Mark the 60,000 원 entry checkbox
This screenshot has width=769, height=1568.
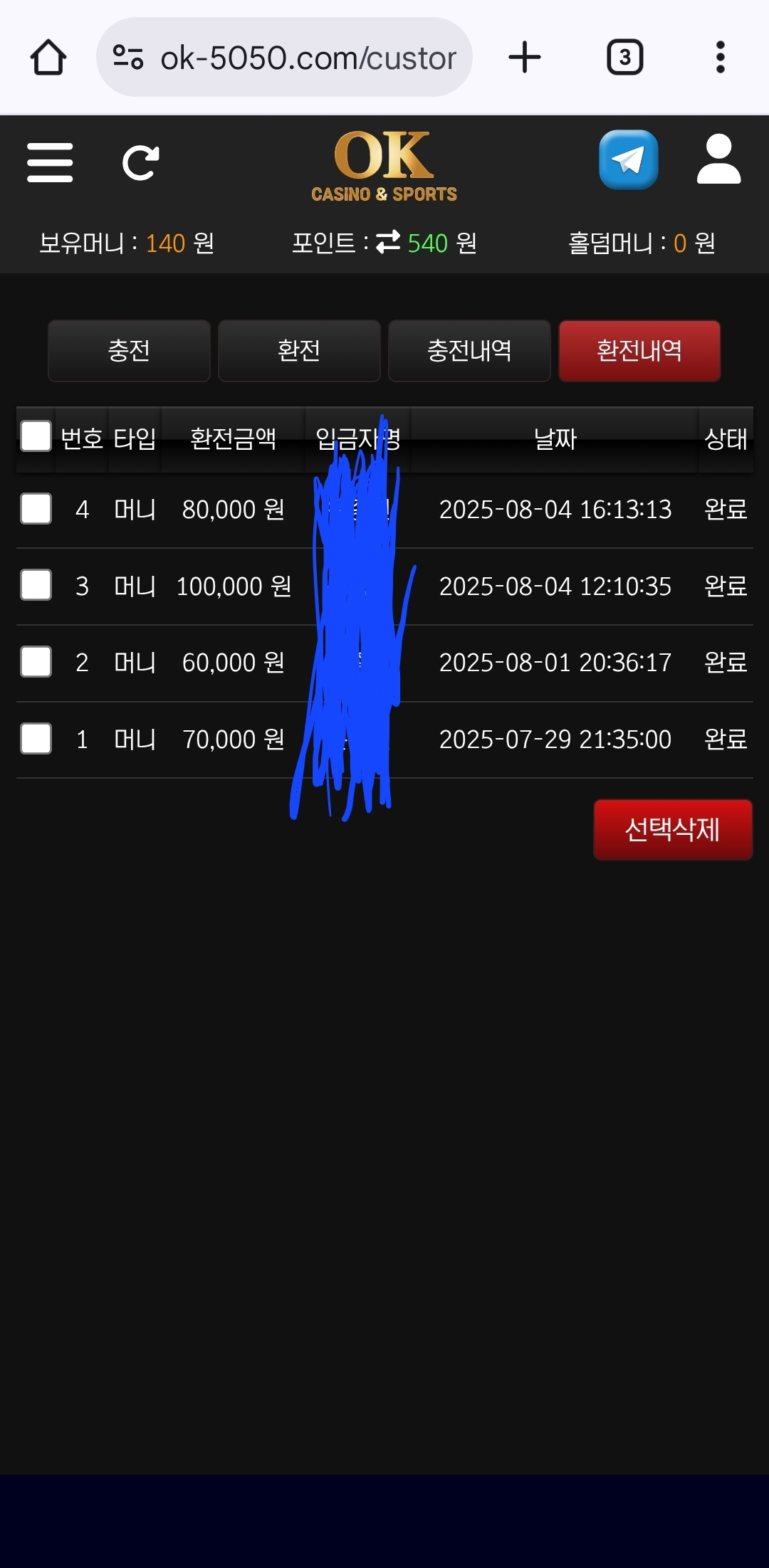[36, 662]
